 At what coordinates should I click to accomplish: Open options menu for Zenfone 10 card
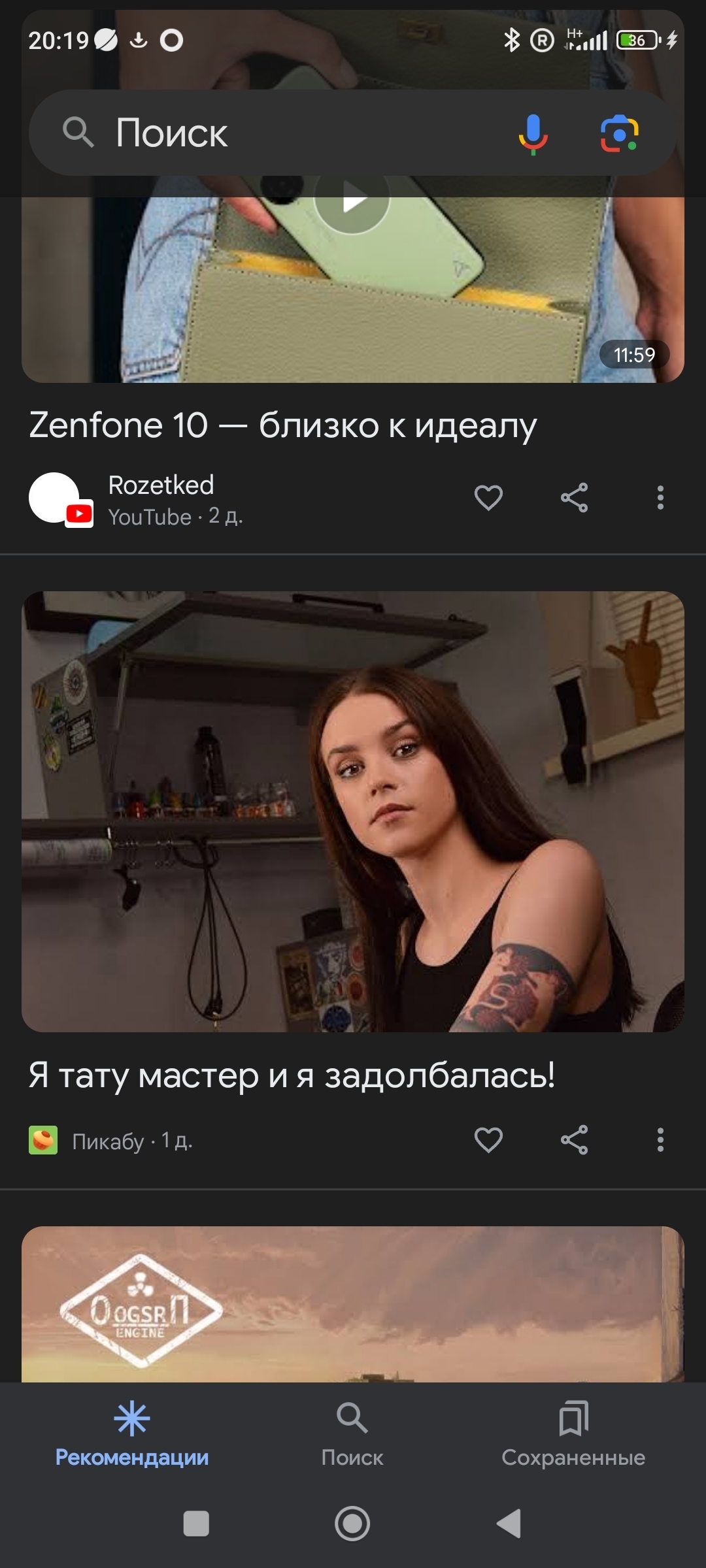click(660, 498)
